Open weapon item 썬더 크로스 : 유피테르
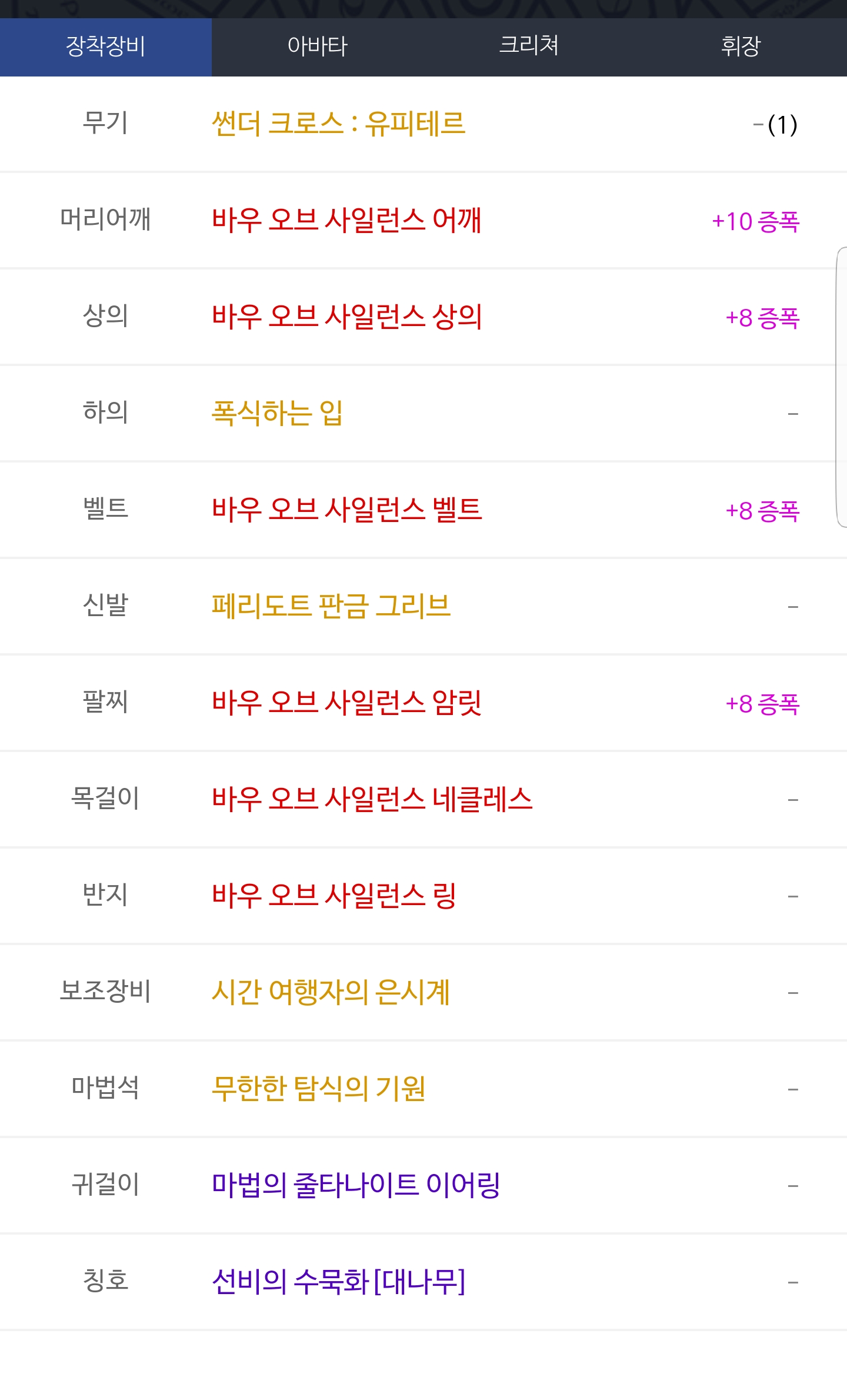 coord(339,124)
